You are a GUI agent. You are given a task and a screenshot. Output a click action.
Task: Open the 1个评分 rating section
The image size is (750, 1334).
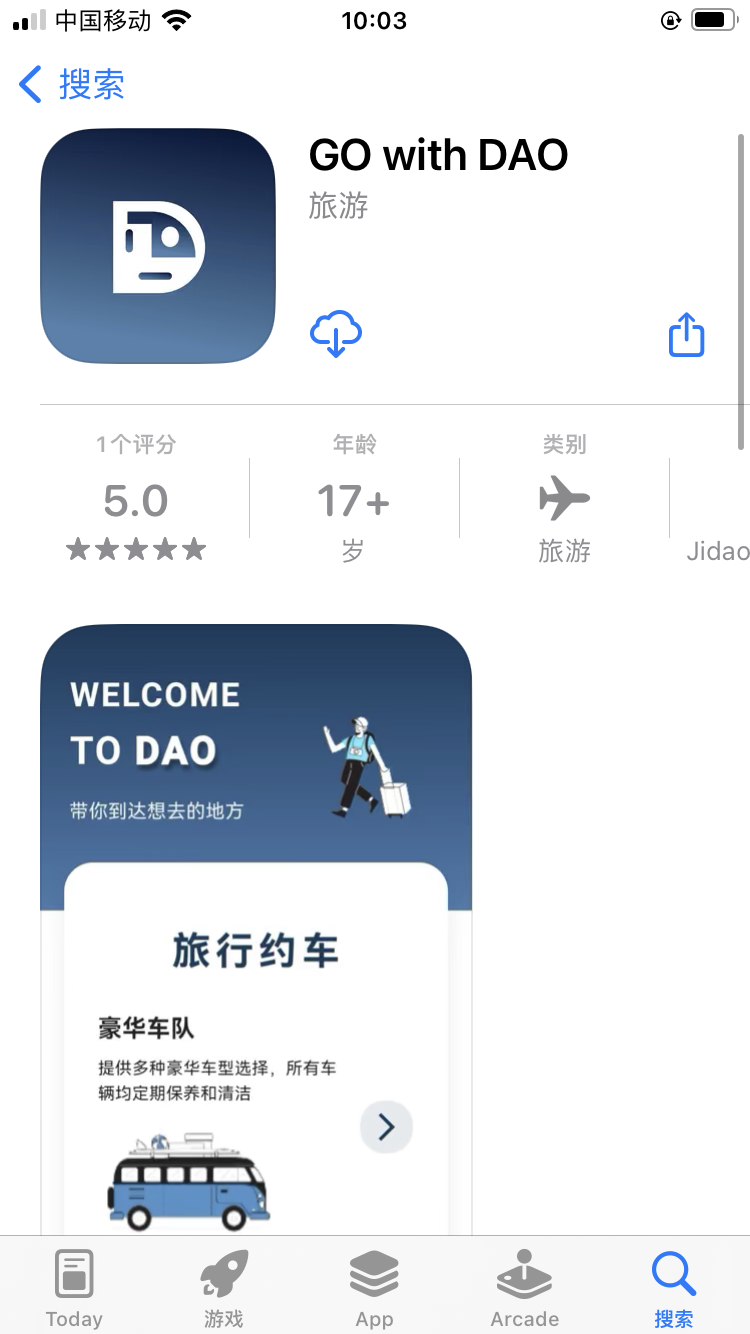(x=136, y=500)
